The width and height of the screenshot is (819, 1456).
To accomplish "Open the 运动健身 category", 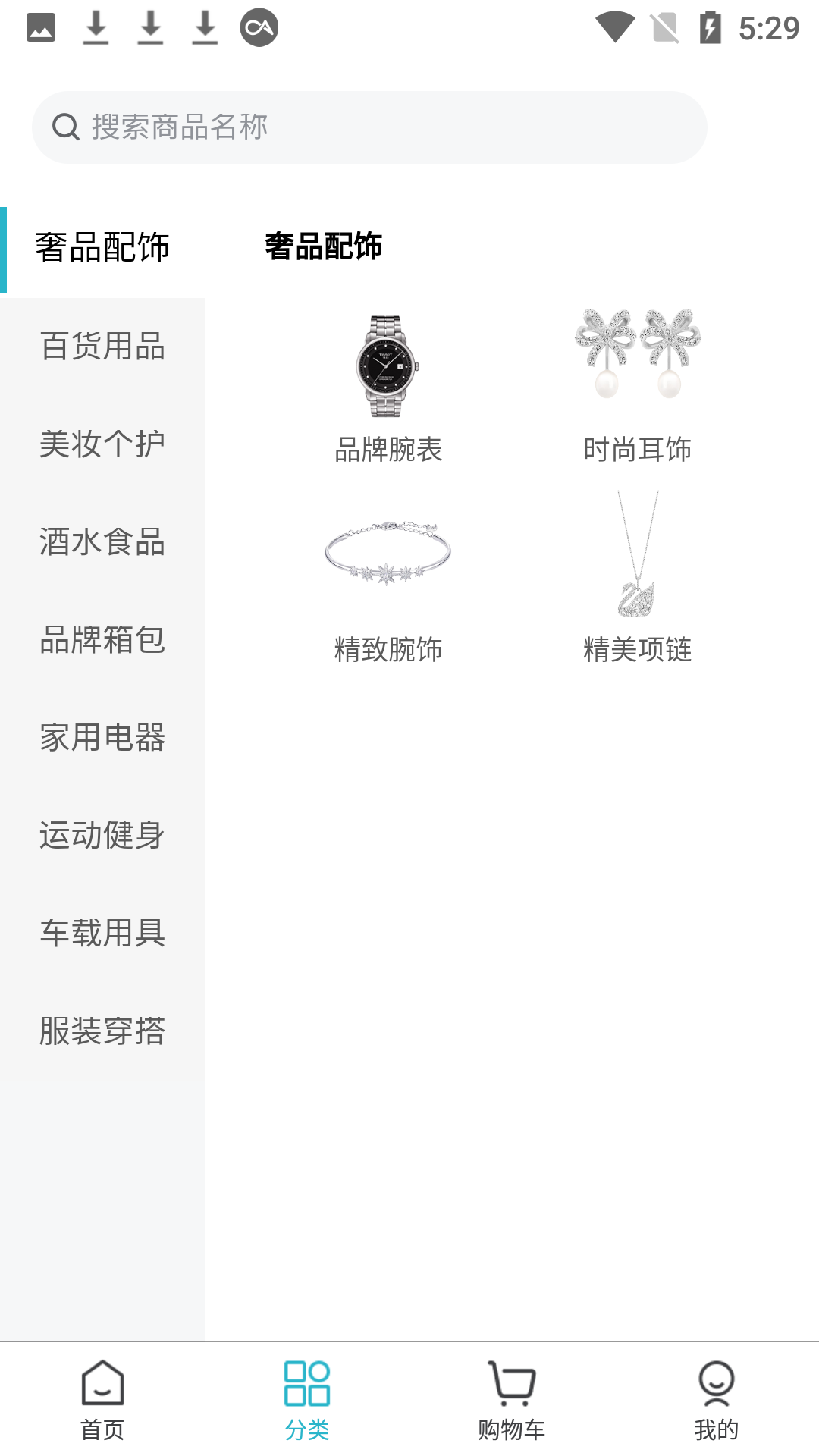I will click(102, 836).
